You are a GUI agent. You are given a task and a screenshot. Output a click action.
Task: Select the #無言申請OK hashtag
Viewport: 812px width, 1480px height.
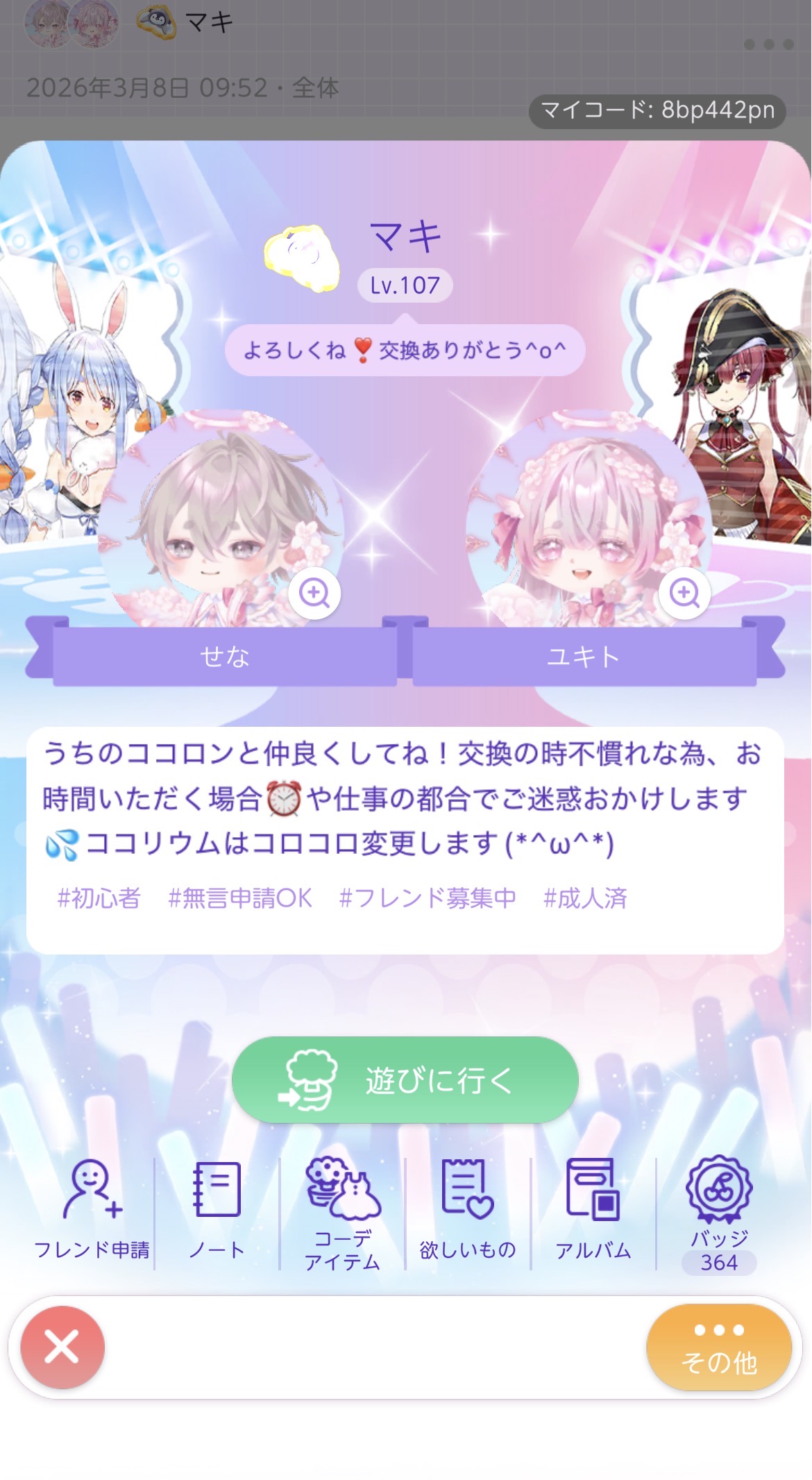click(x=240, y=898)
